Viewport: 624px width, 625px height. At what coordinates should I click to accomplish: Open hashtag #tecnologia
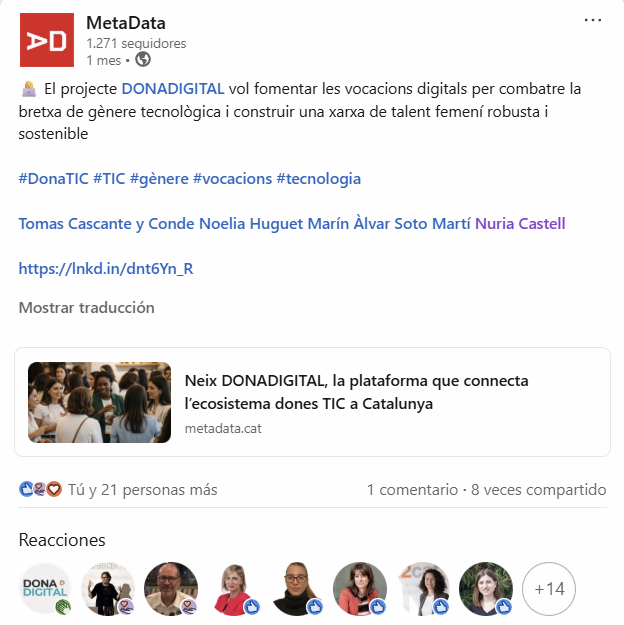[x=318, y=179]
